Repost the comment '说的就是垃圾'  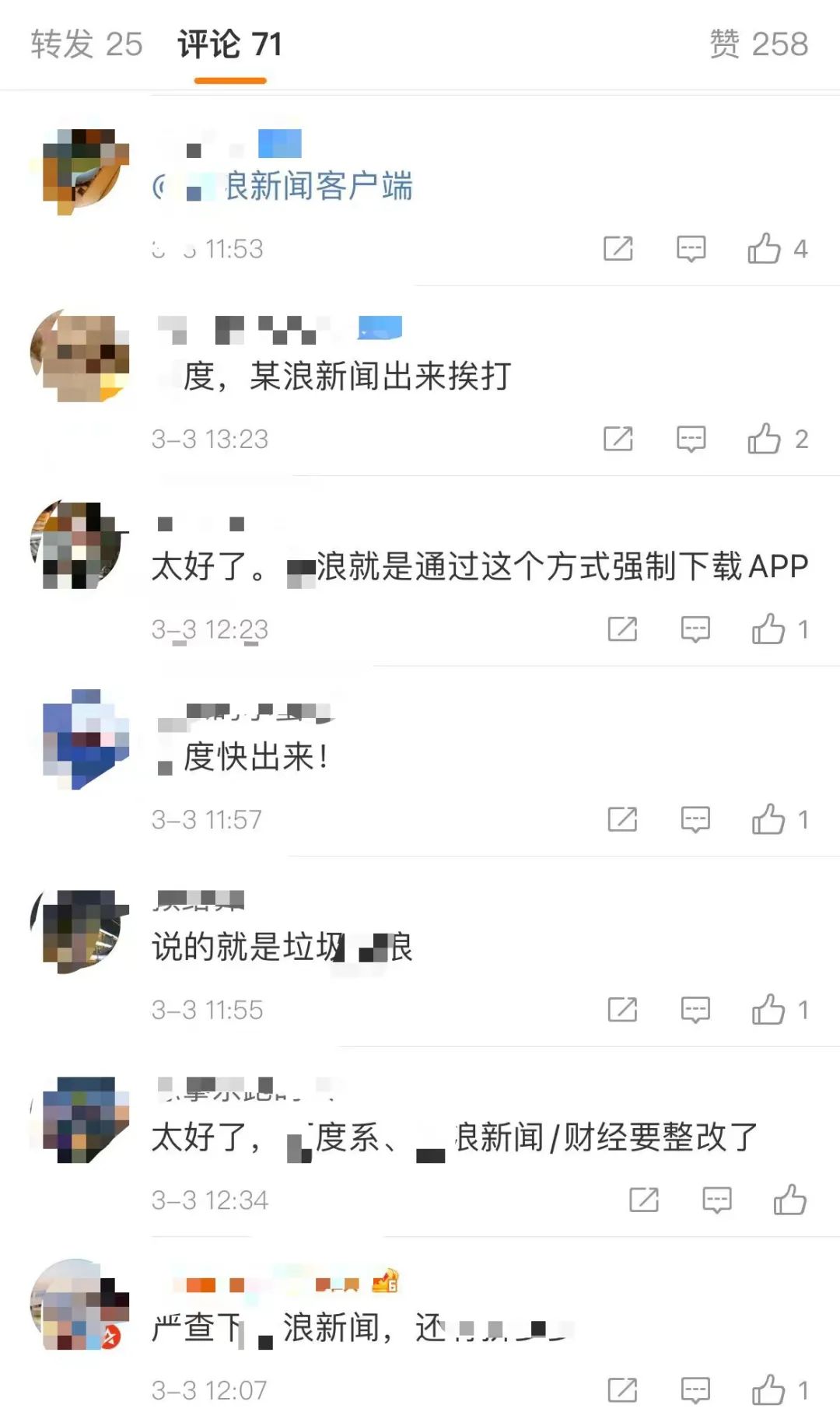click(622, 1010)
